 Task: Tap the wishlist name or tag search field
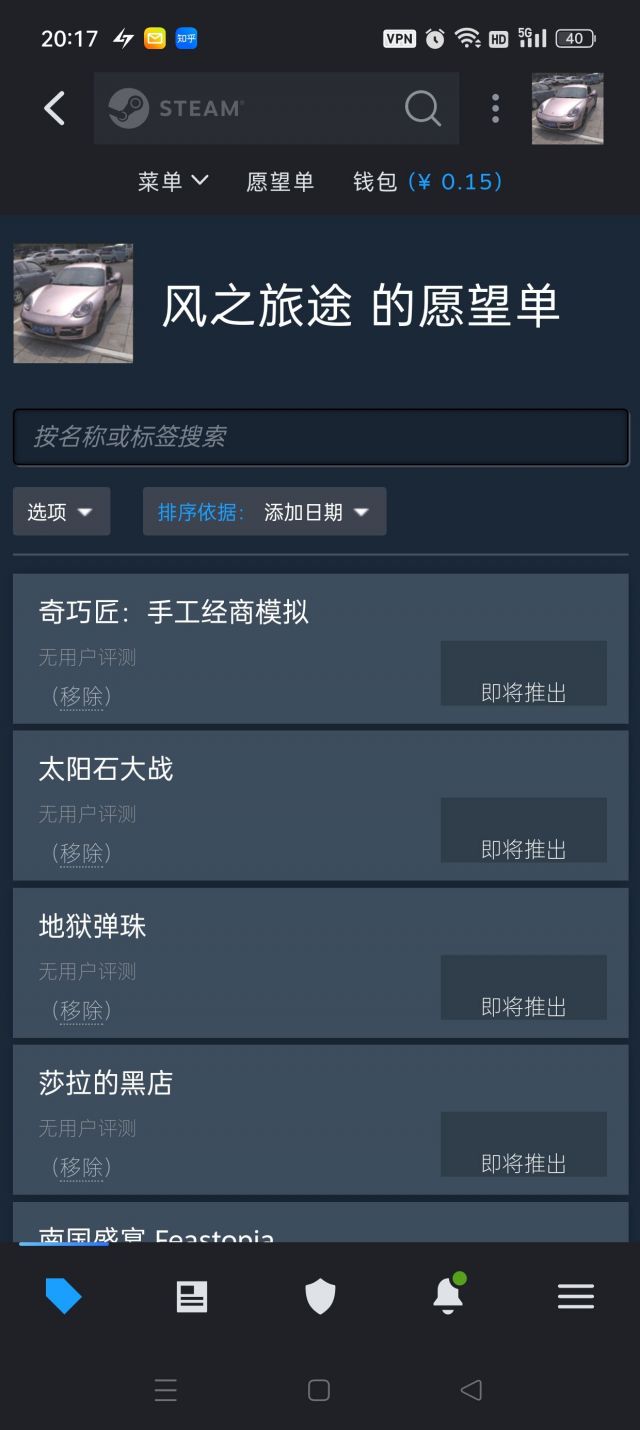pos(320,437)
